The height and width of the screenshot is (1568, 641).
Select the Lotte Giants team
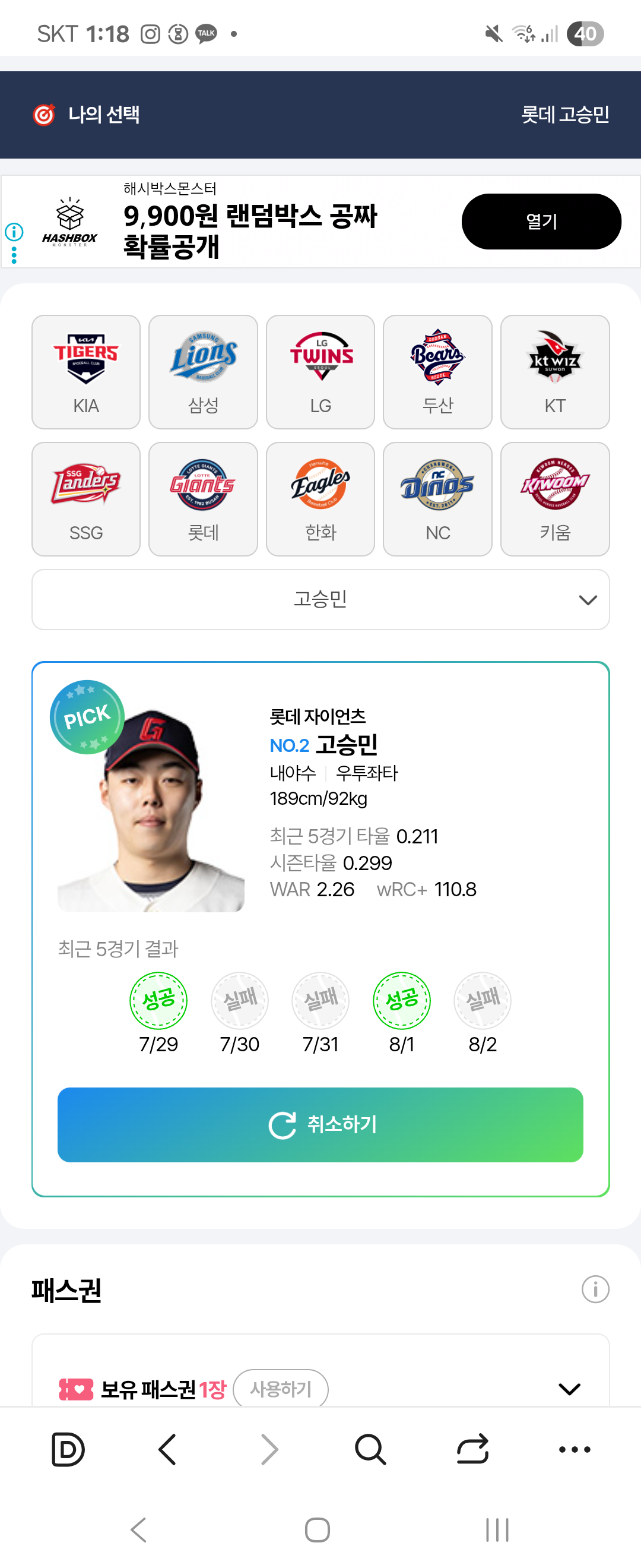(x=203, y=498)
